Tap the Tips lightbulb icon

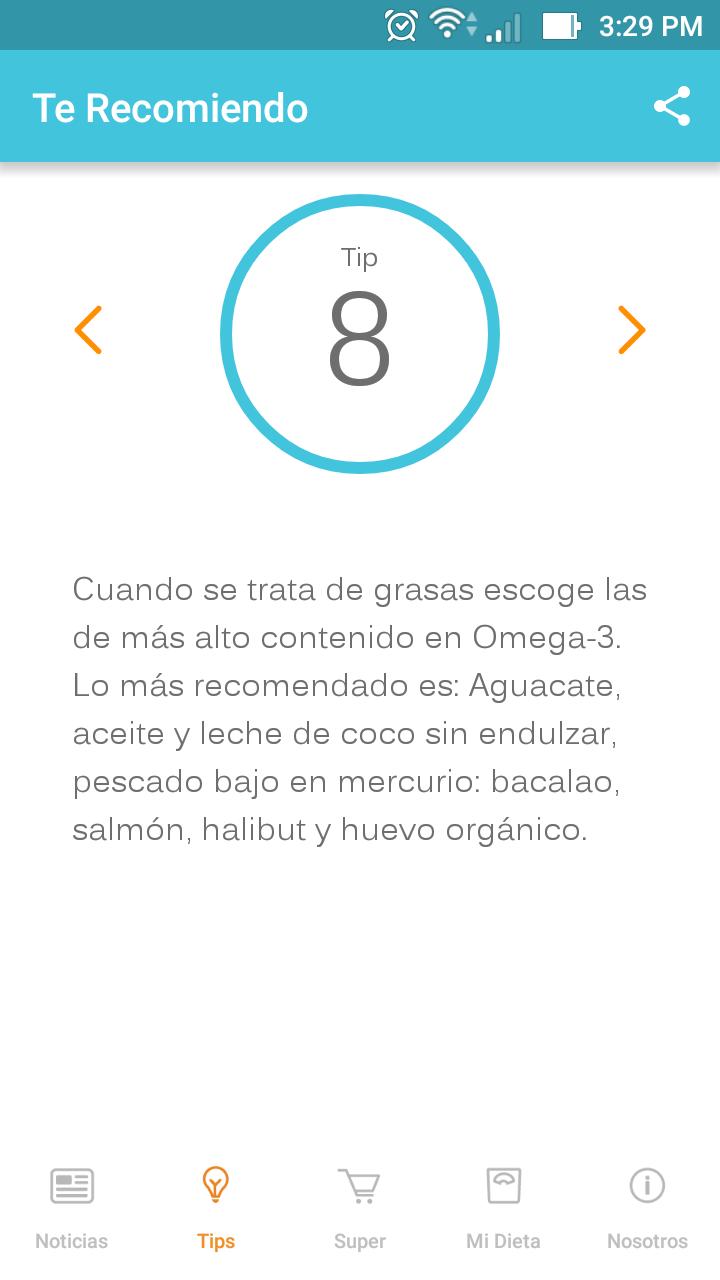(215, 1186)
